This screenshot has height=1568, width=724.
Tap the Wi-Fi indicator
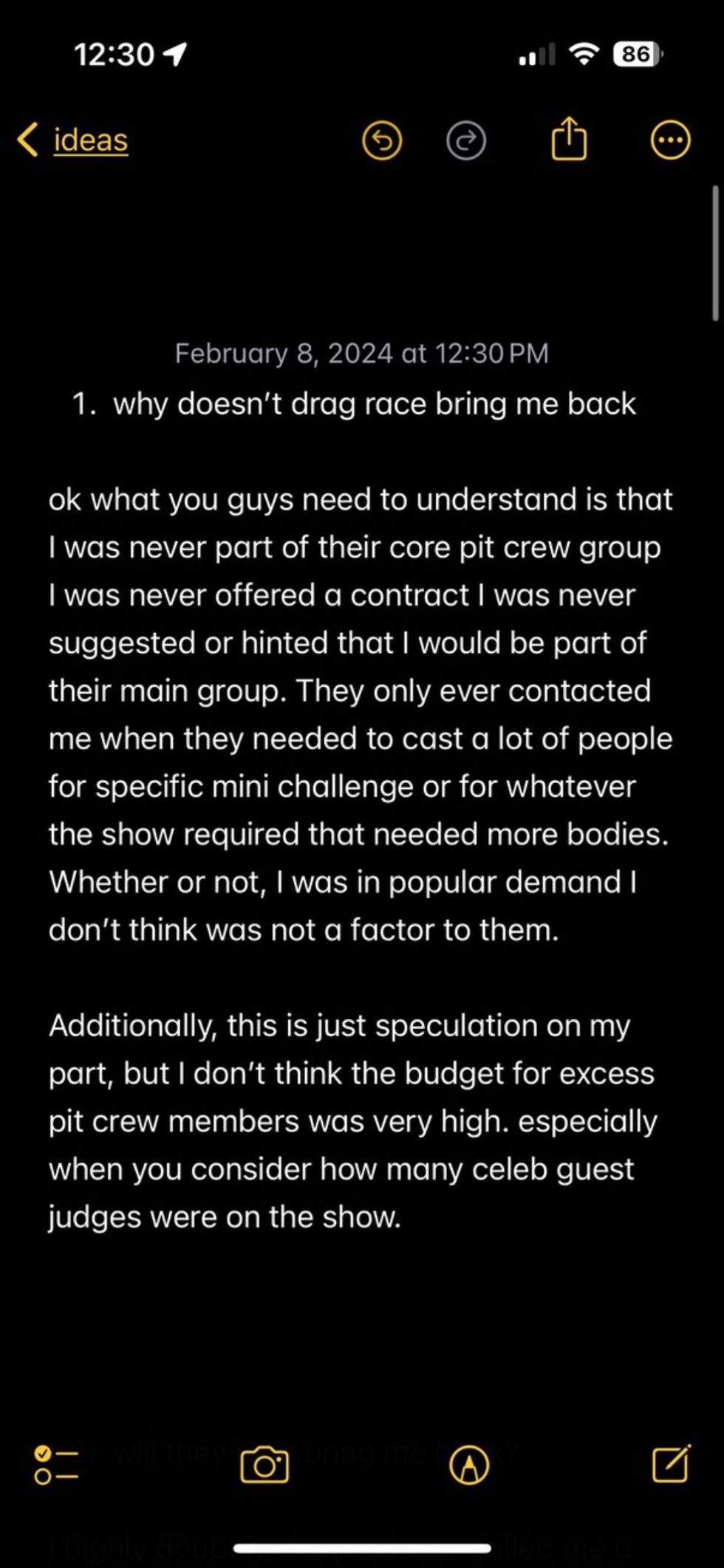click(583, 54)
